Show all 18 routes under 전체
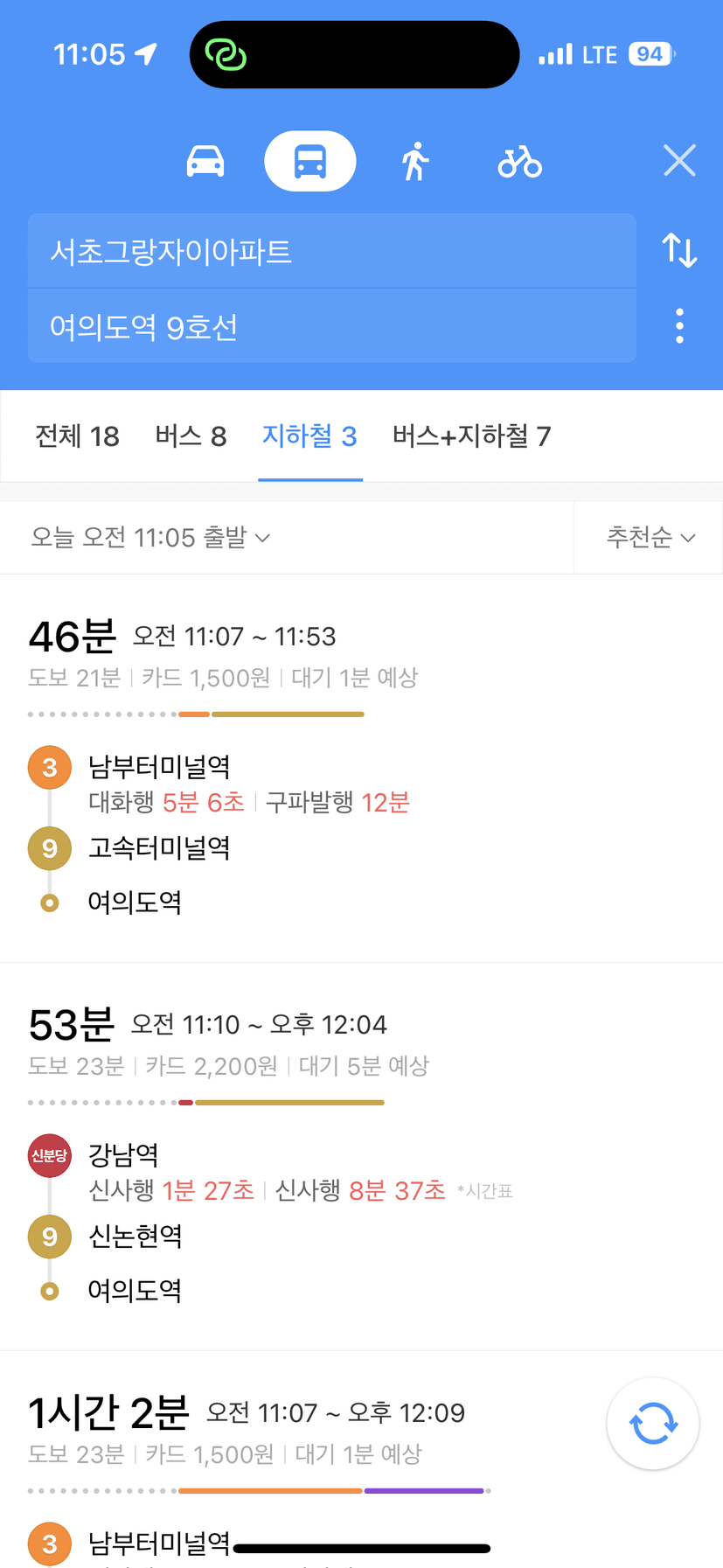 coord(77,436)
